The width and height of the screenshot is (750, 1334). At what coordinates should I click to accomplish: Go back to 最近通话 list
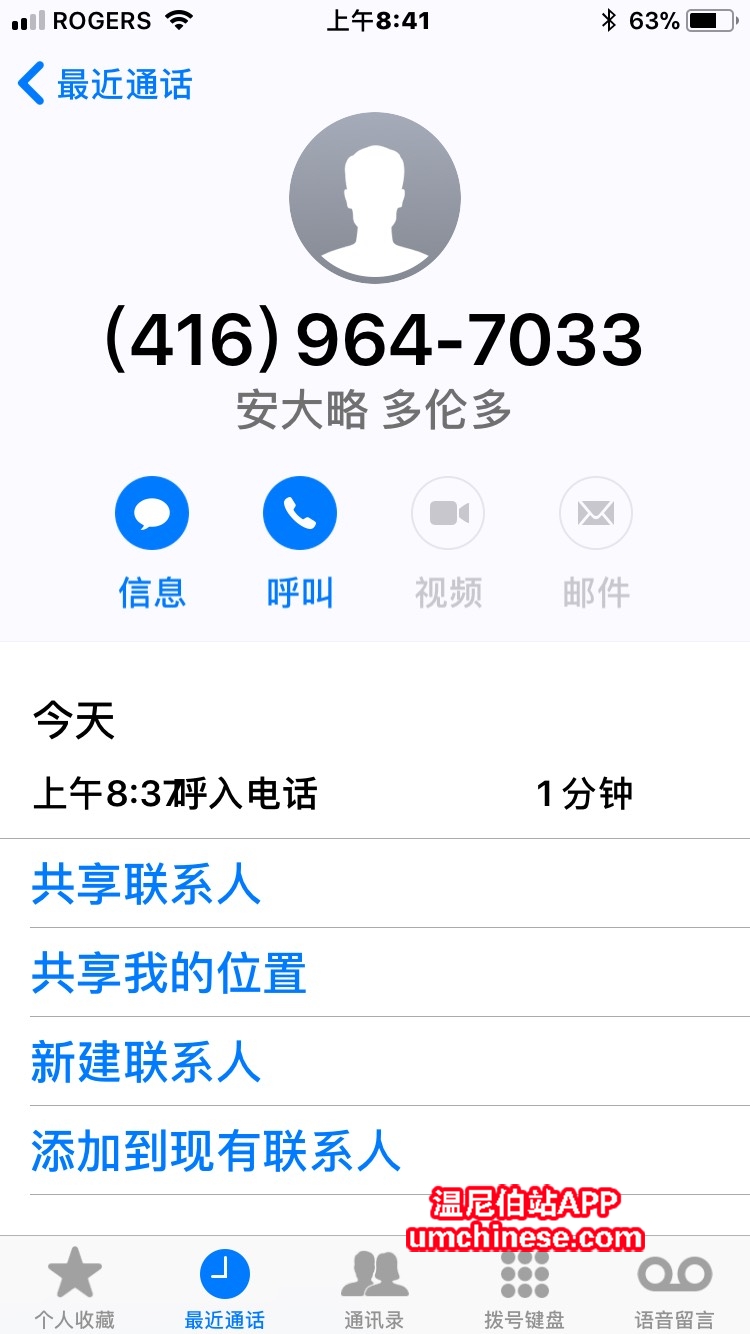click(x=105, y=85)
